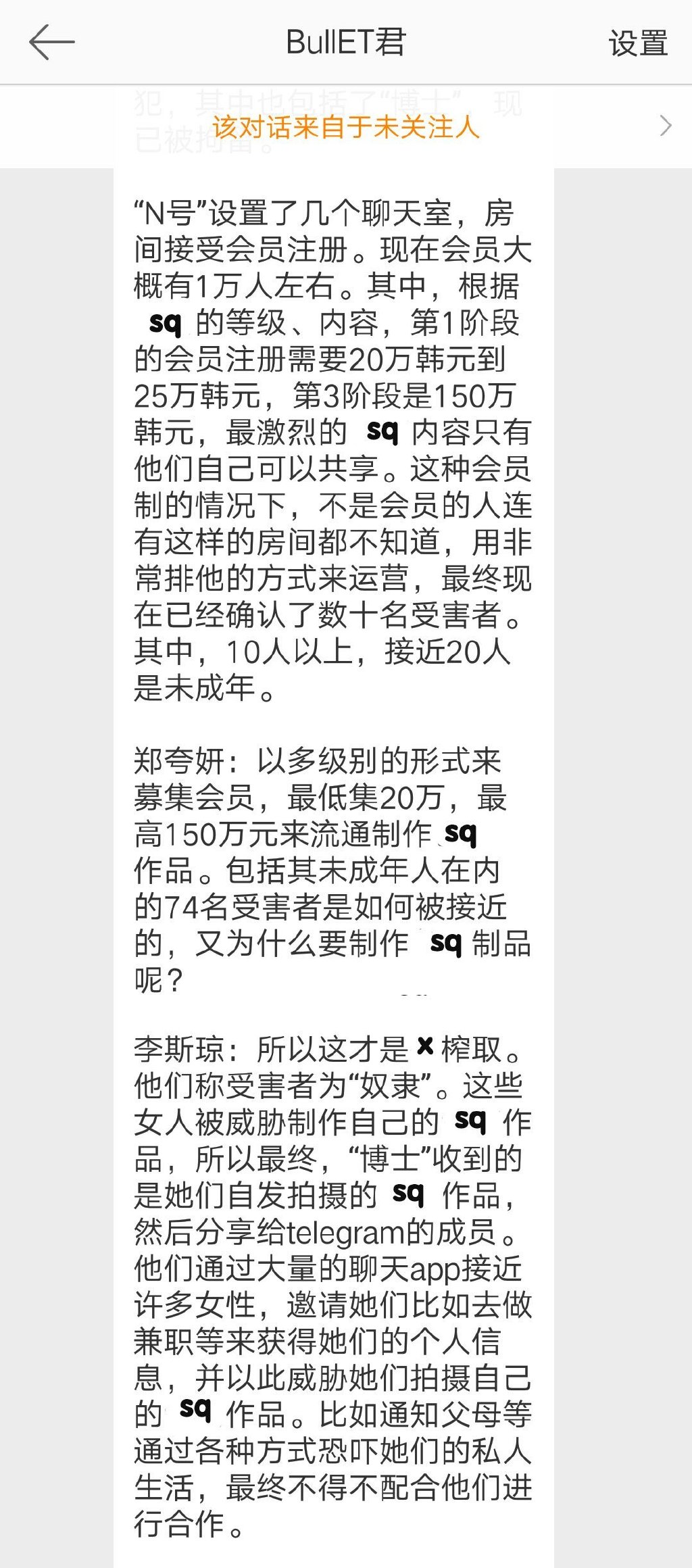Tap the sq icon before "制品呢"

(447, 944)
